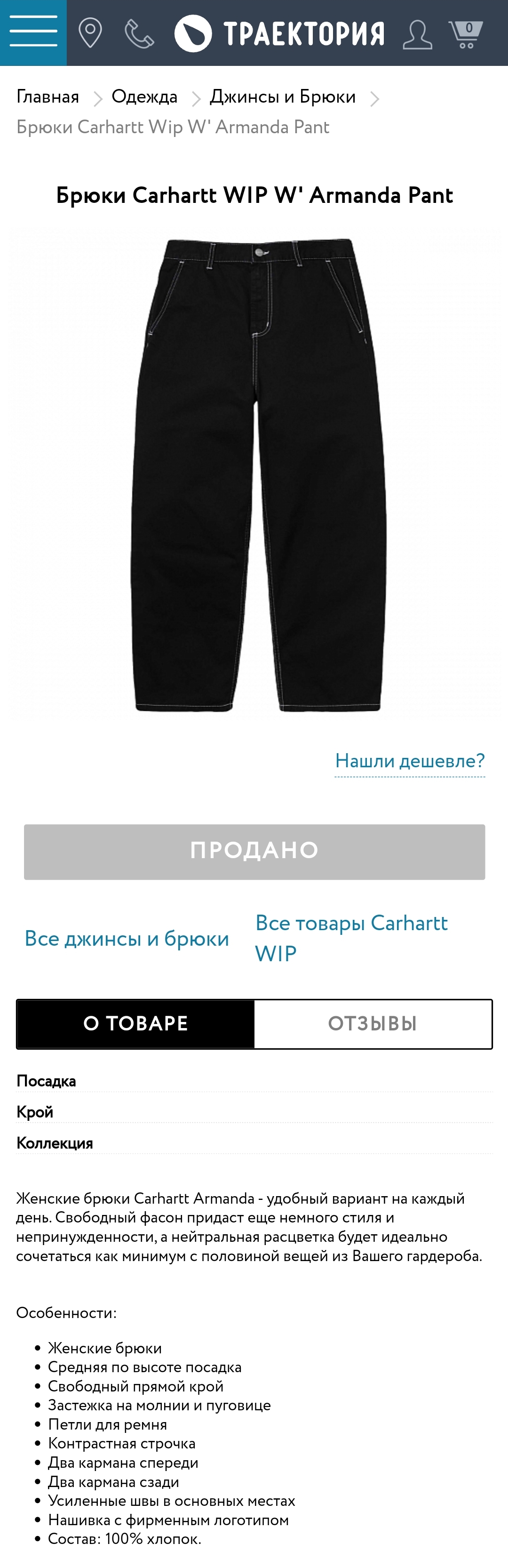Enlarge the black pants product photo
The width and height of the screenshot is (508, 1568).
point(255,475)
